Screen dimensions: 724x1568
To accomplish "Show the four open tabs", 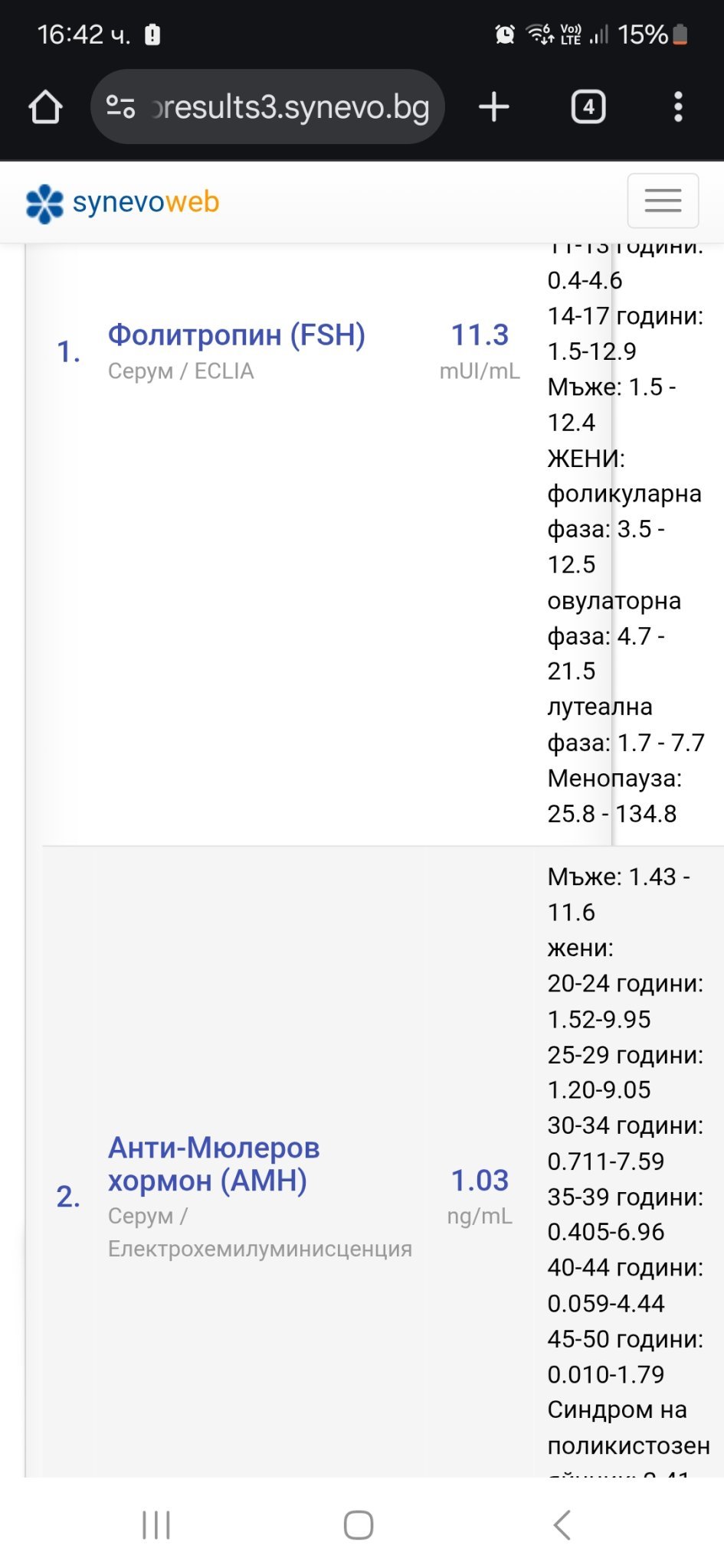I will pyautogui.click(x=588, y=107).
